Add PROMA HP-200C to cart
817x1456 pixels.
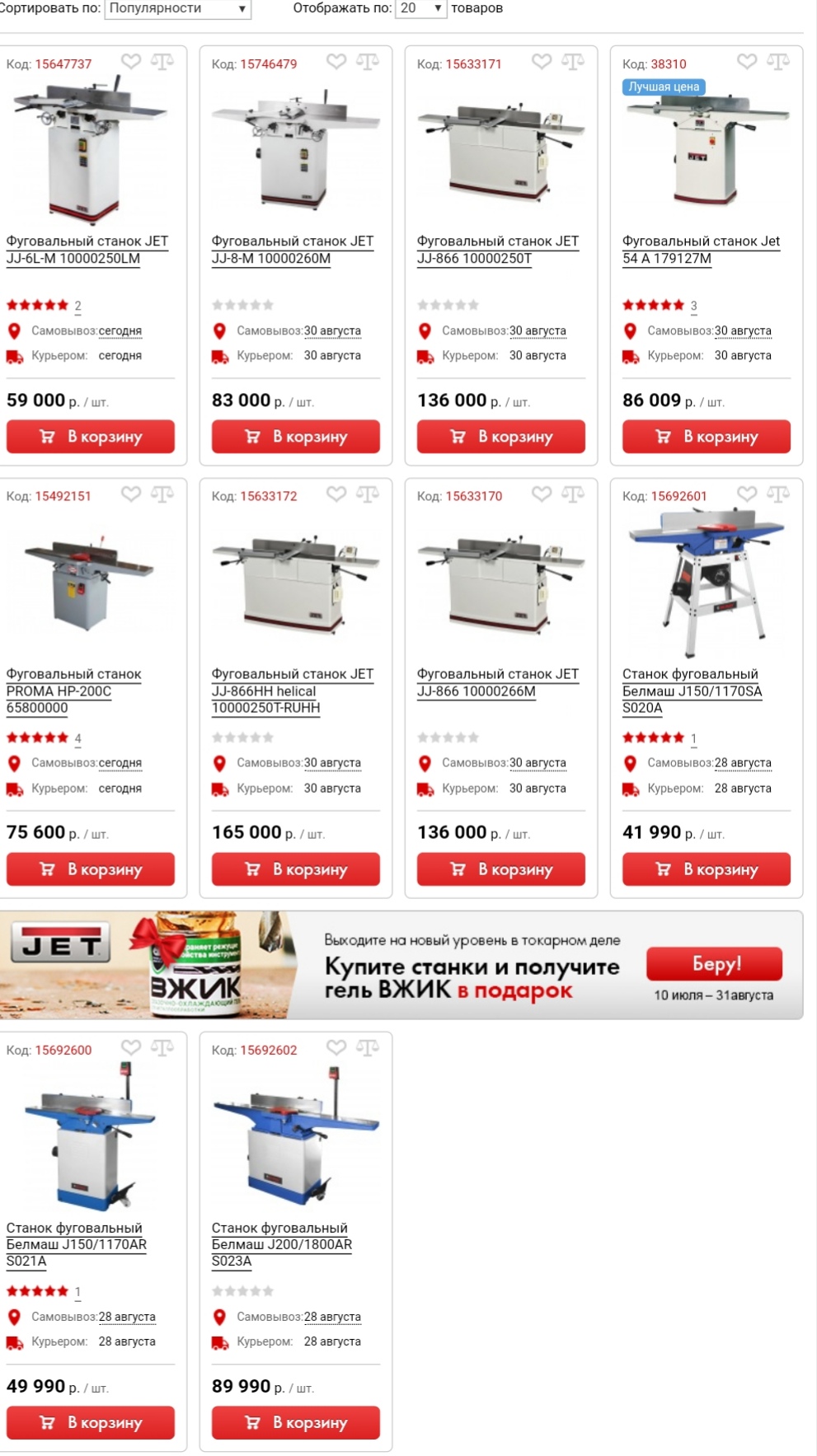[91, 869]
